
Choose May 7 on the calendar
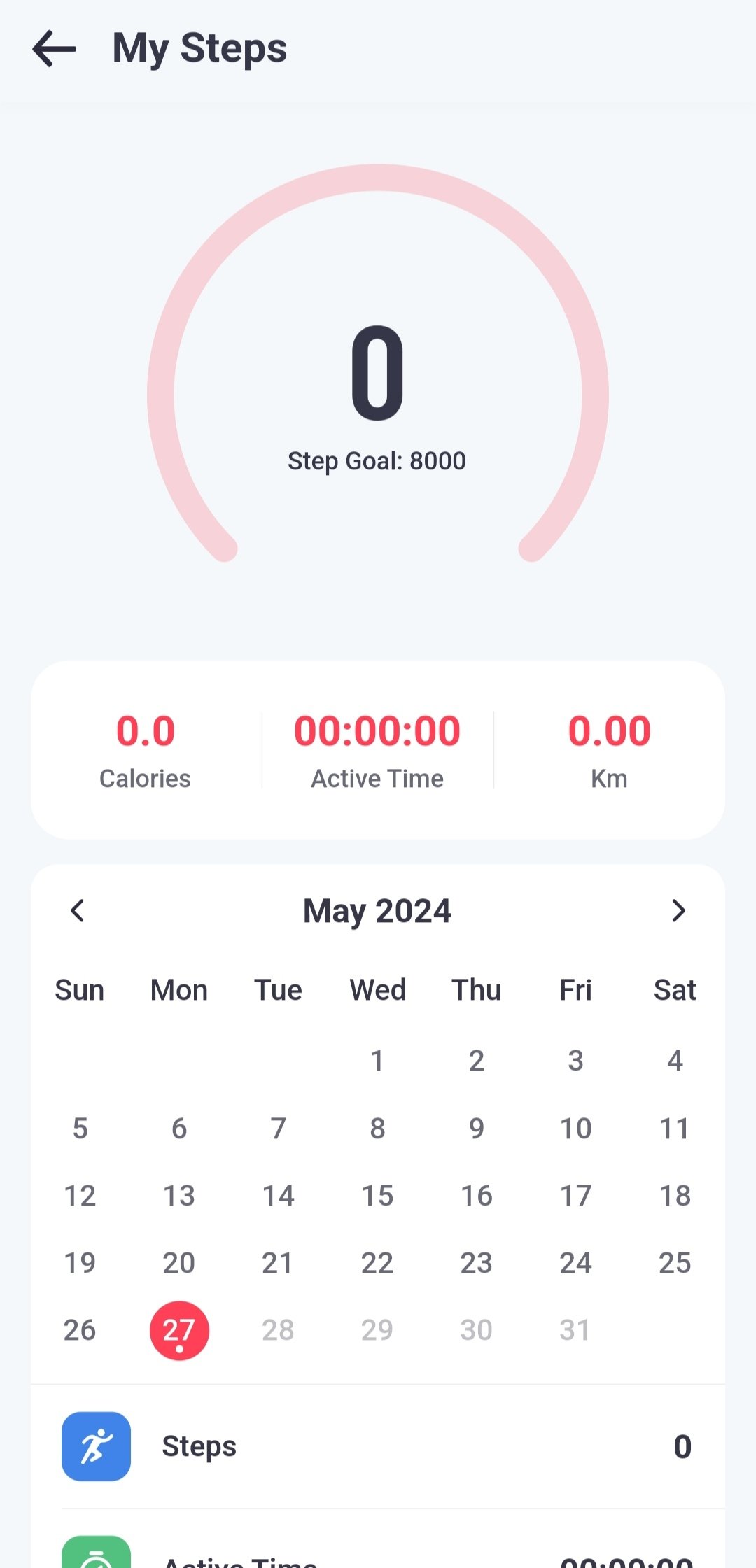(278, 1129)
